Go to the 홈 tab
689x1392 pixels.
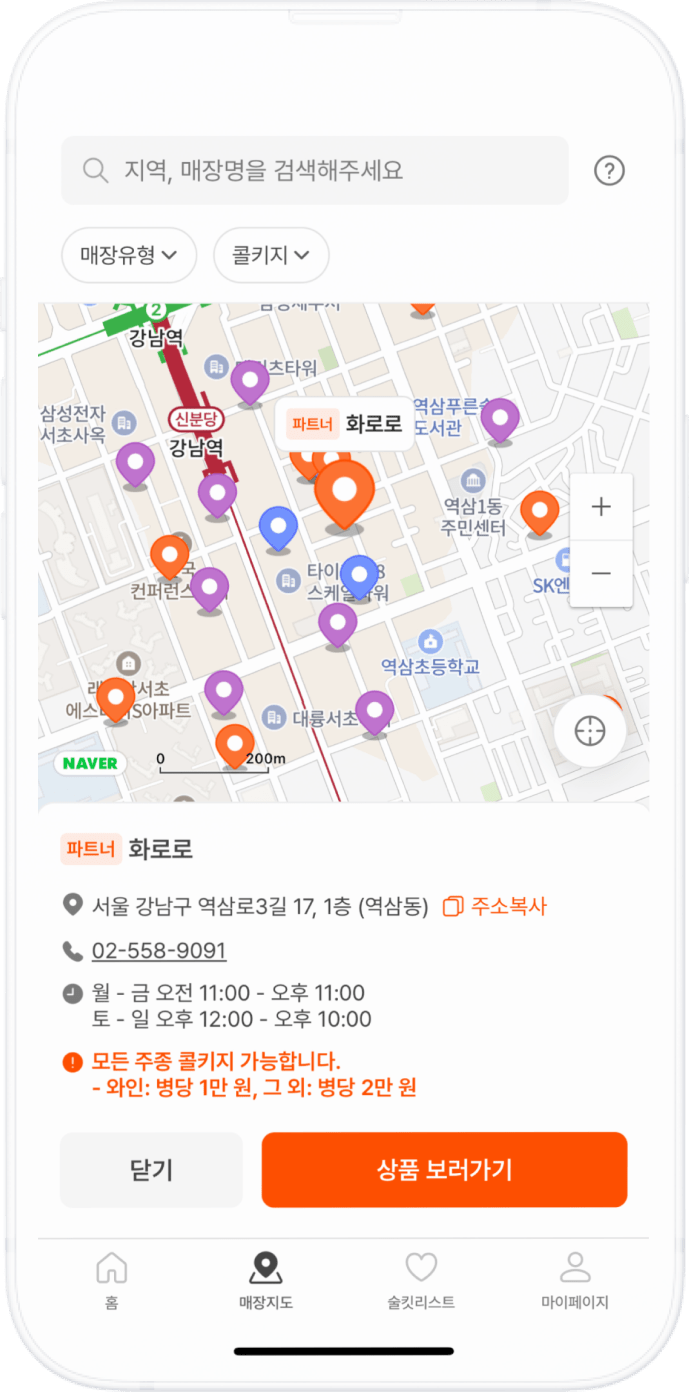[112, 1280]
